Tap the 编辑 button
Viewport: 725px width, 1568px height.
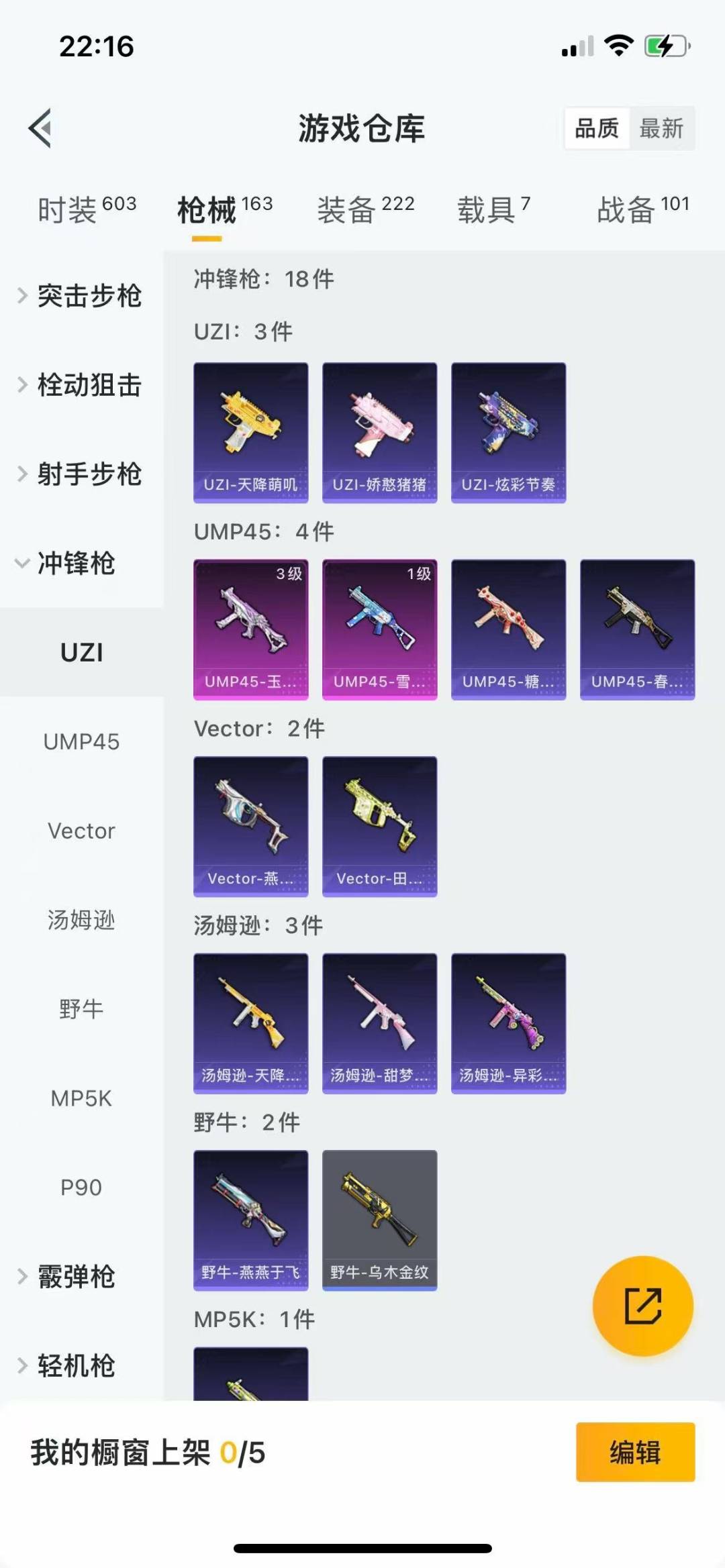tap(635, 1452)
